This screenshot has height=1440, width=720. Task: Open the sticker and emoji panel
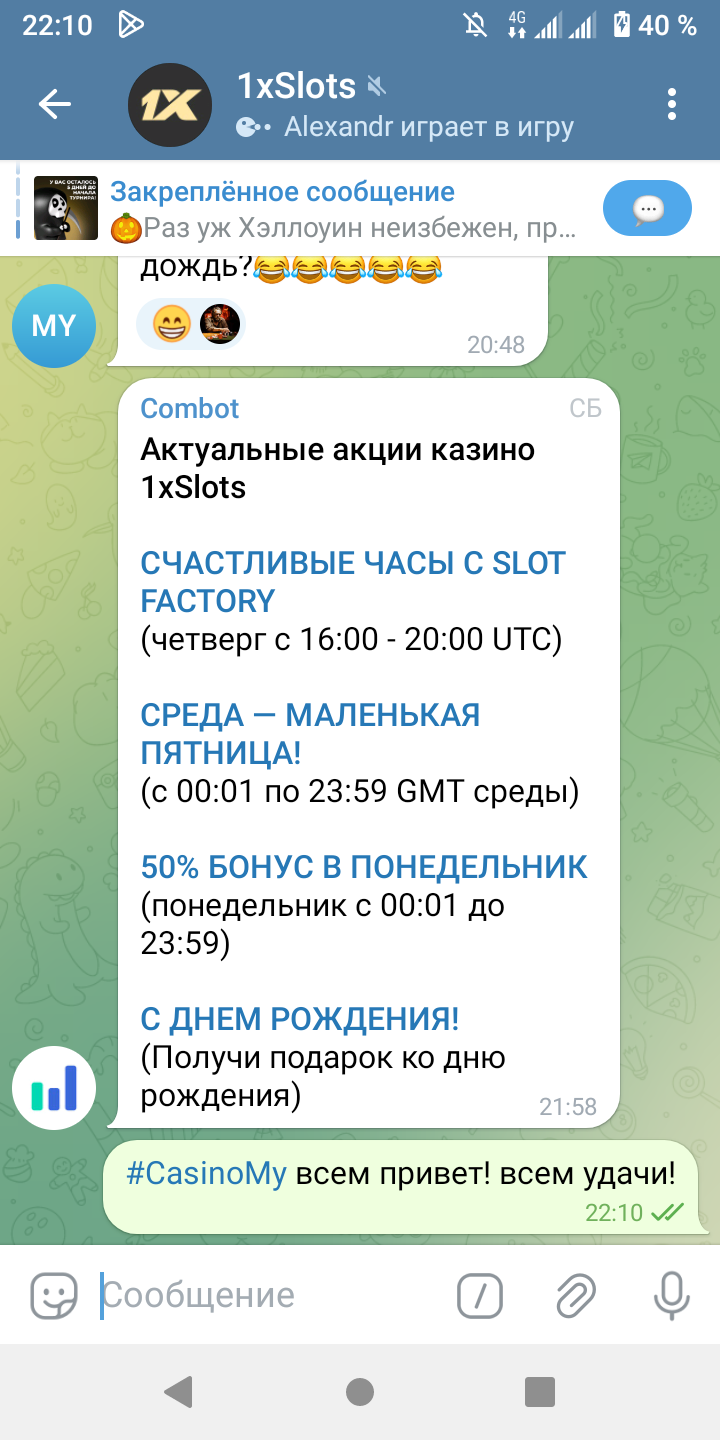[54, 1296]
